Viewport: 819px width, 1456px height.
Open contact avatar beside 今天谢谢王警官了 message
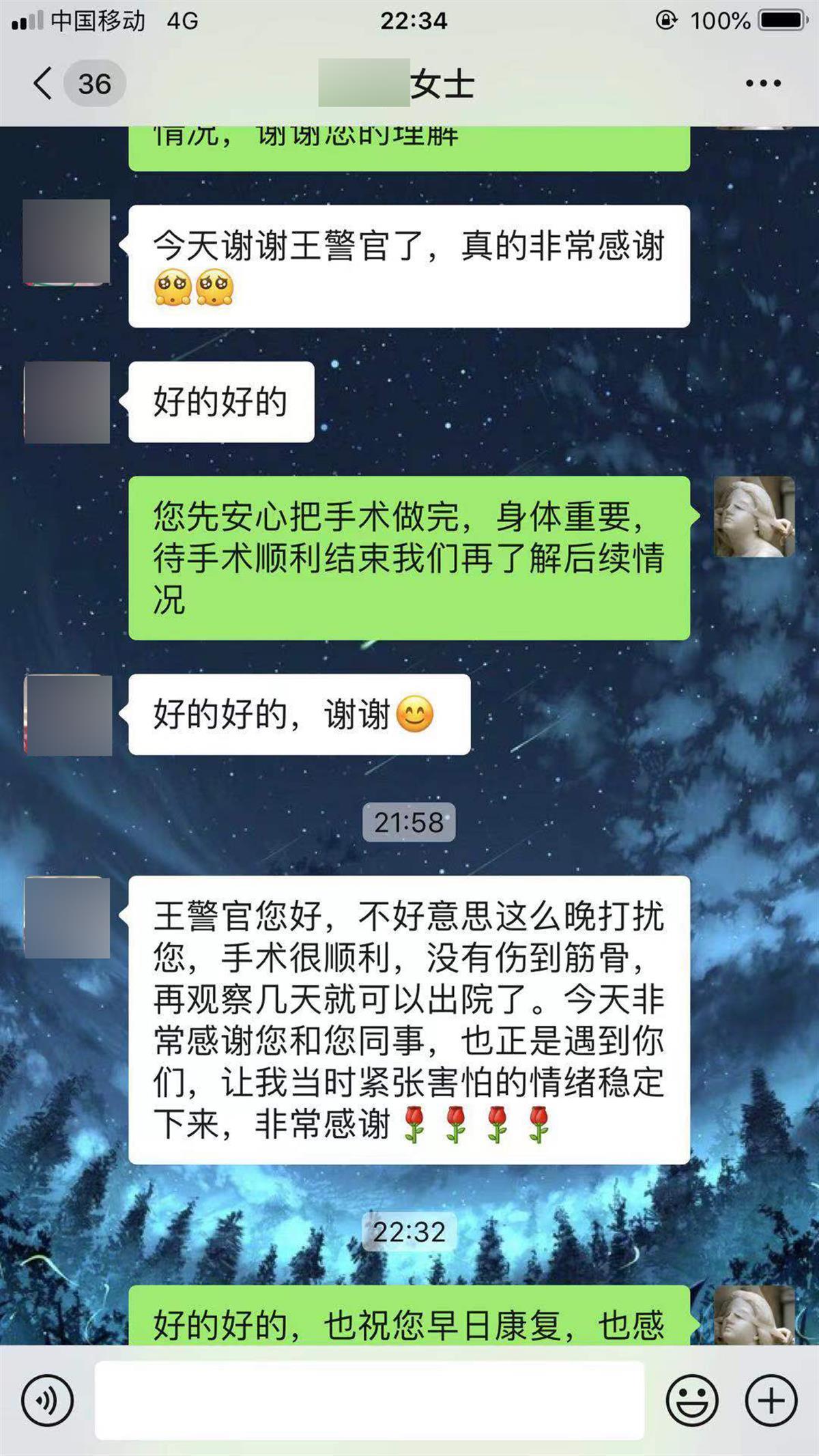[x=67, y=242]
